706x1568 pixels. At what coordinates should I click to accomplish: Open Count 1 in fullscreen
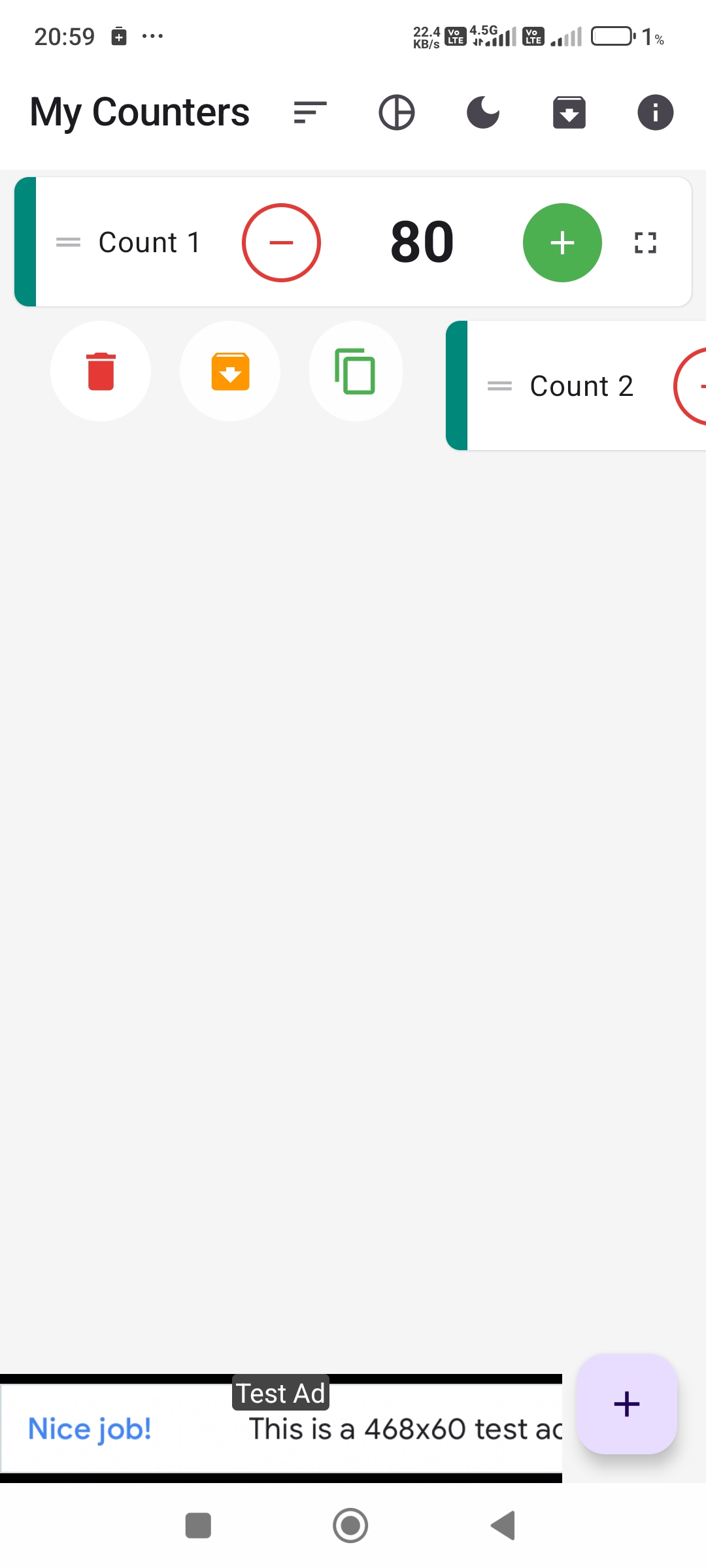point(645,242)
